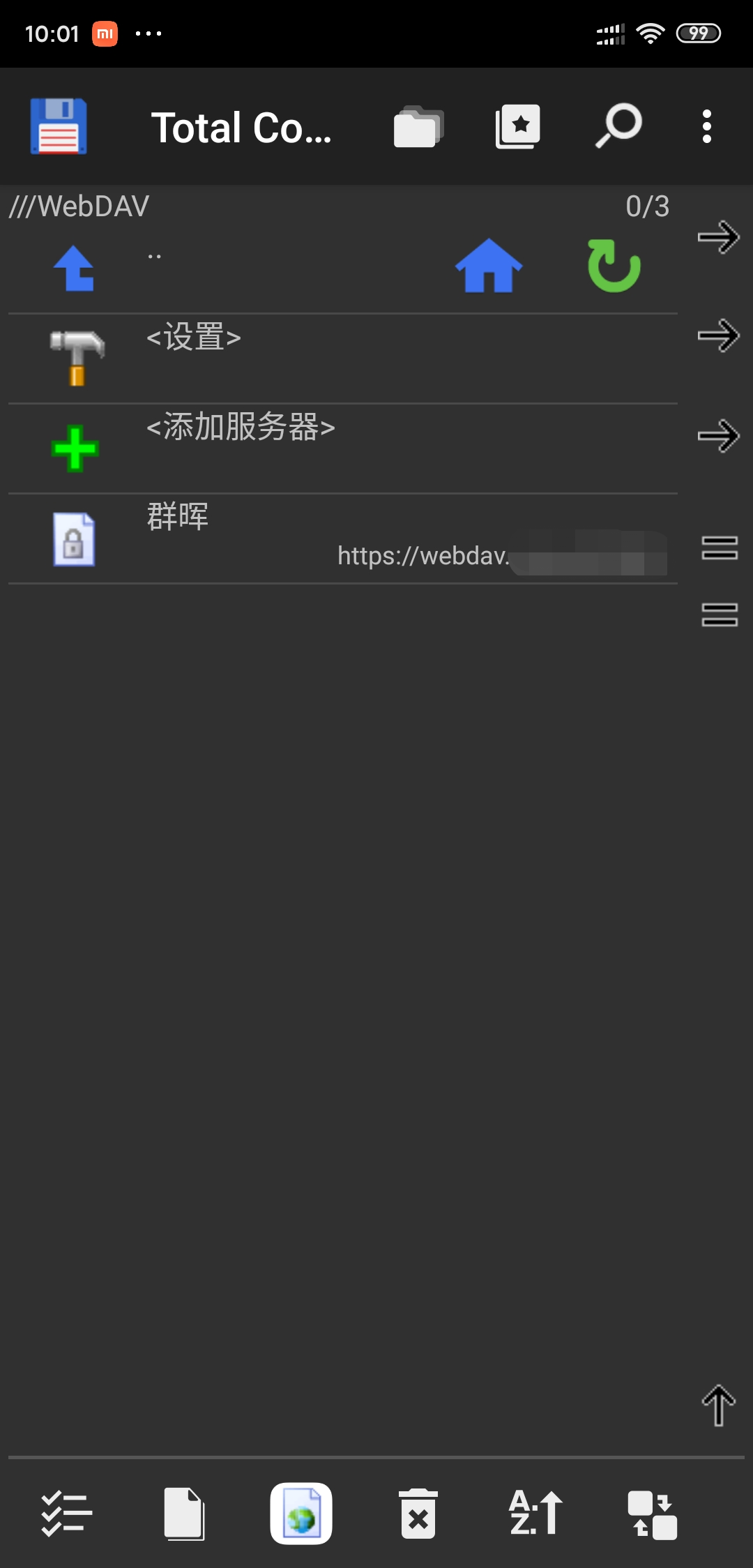Go to the home folder

(x=489, y=265)
